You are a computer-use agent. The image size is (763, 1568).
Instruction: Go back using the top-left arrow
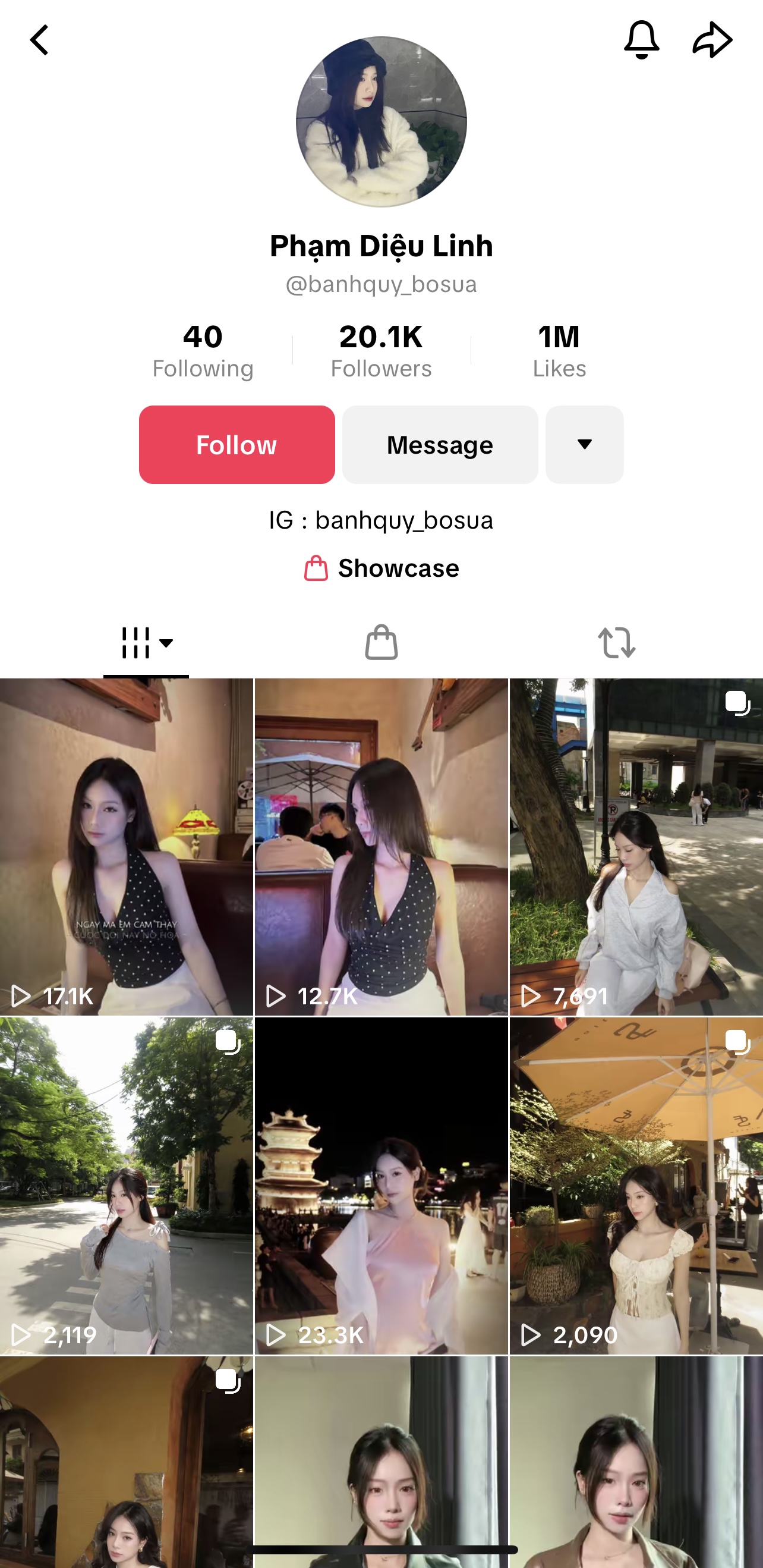coord(40,40)
